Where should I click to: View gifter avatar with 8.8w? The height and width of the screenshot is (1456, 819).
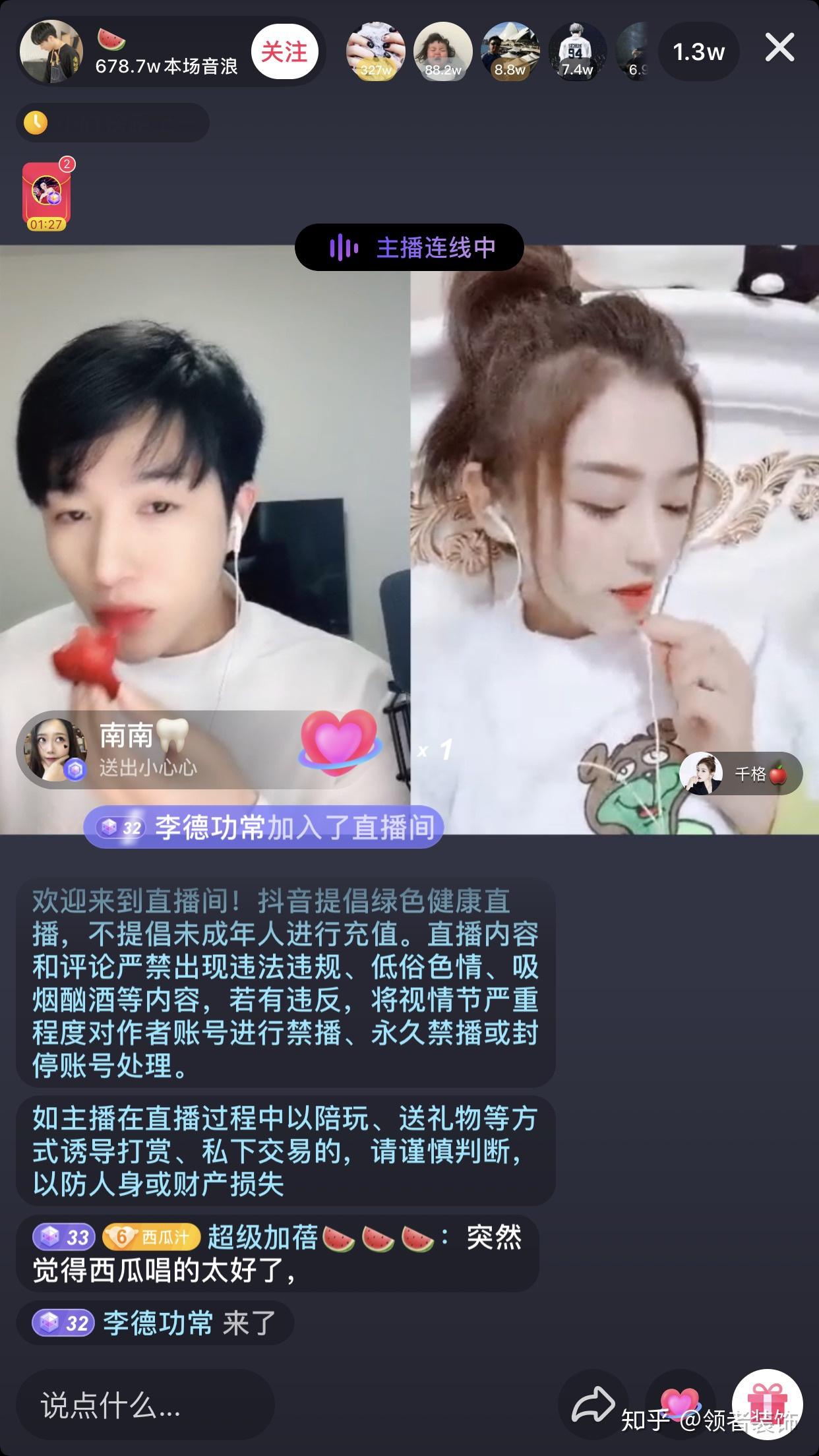(x=510, y=51)
